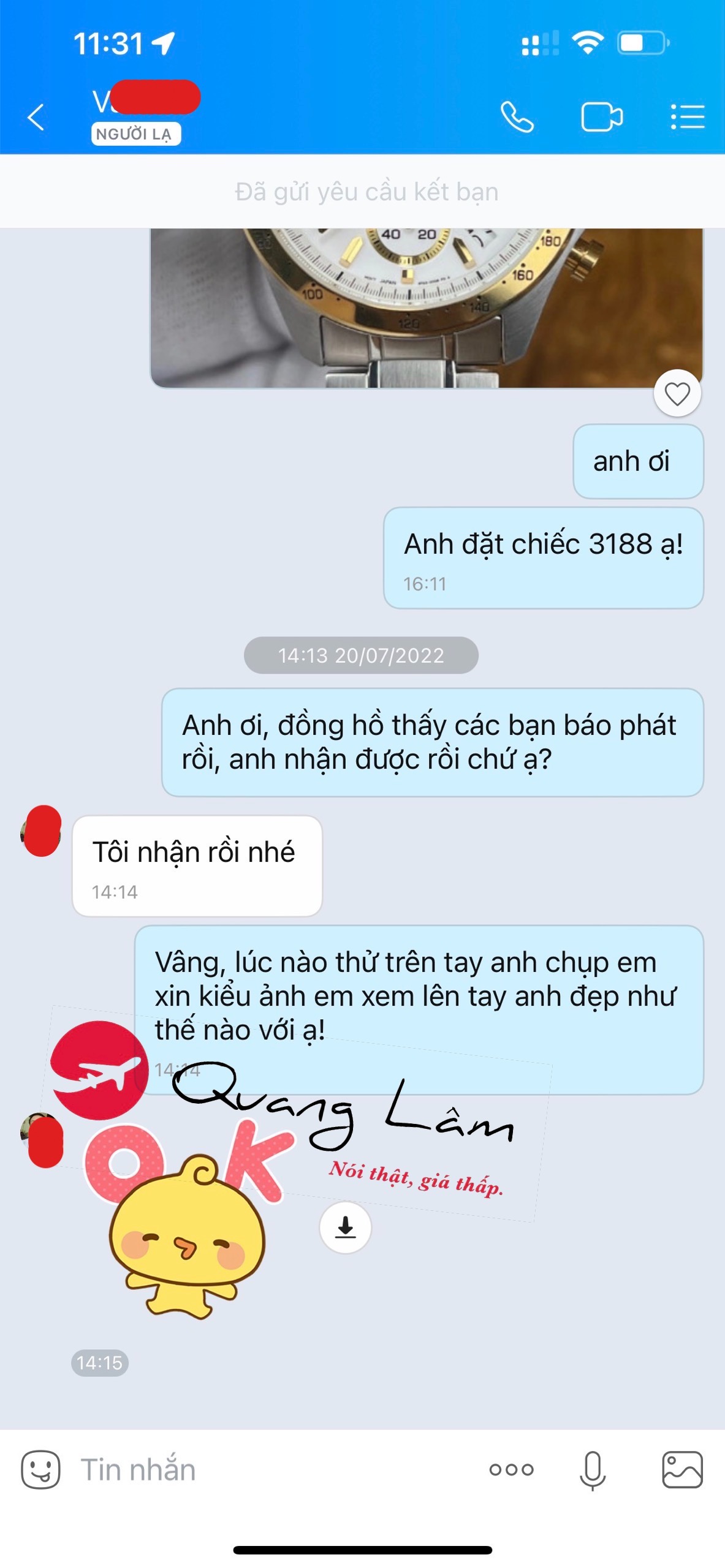
Task: Open the watch photo
Action: 426,307
